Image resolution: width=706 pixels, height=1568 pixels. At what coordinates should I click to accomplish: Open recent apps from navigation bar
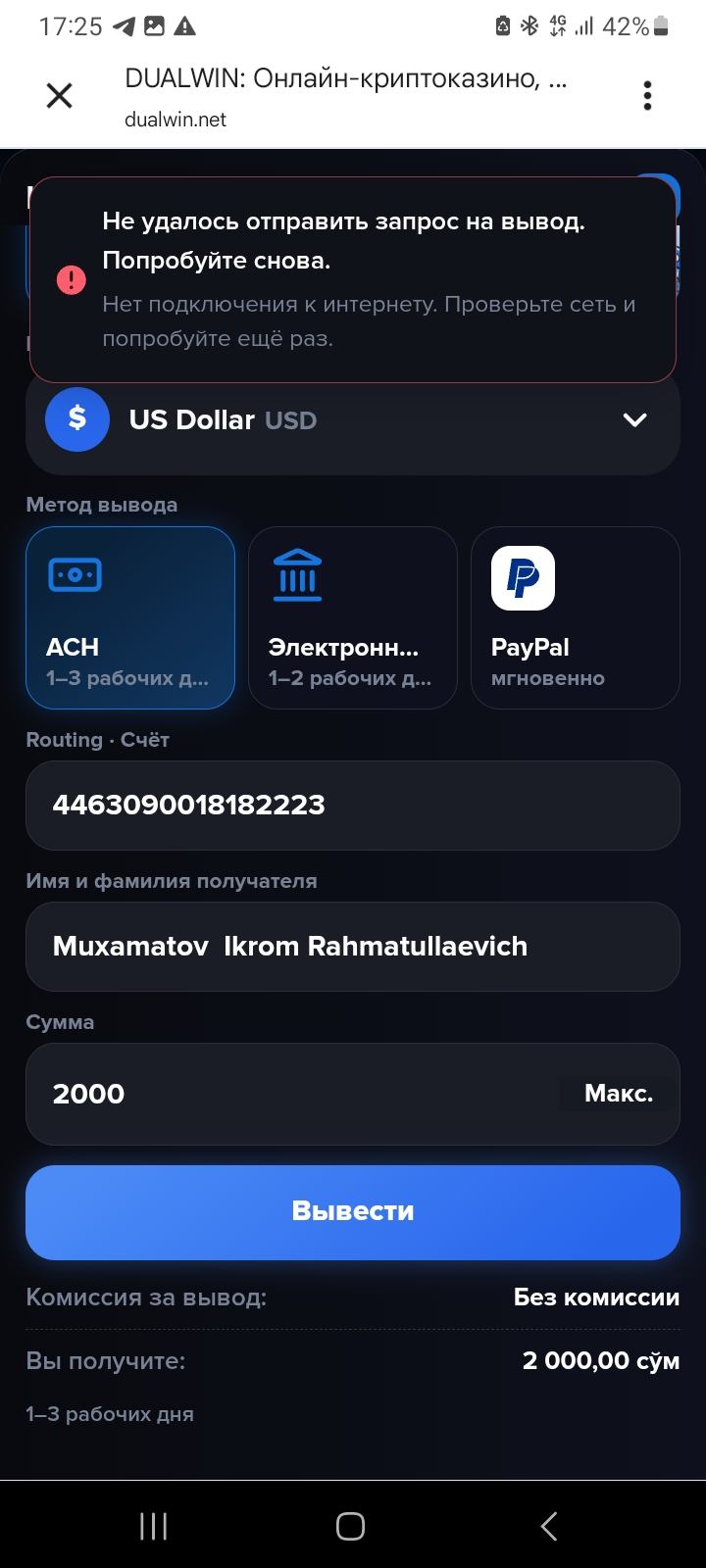(x=153, y=1526)
